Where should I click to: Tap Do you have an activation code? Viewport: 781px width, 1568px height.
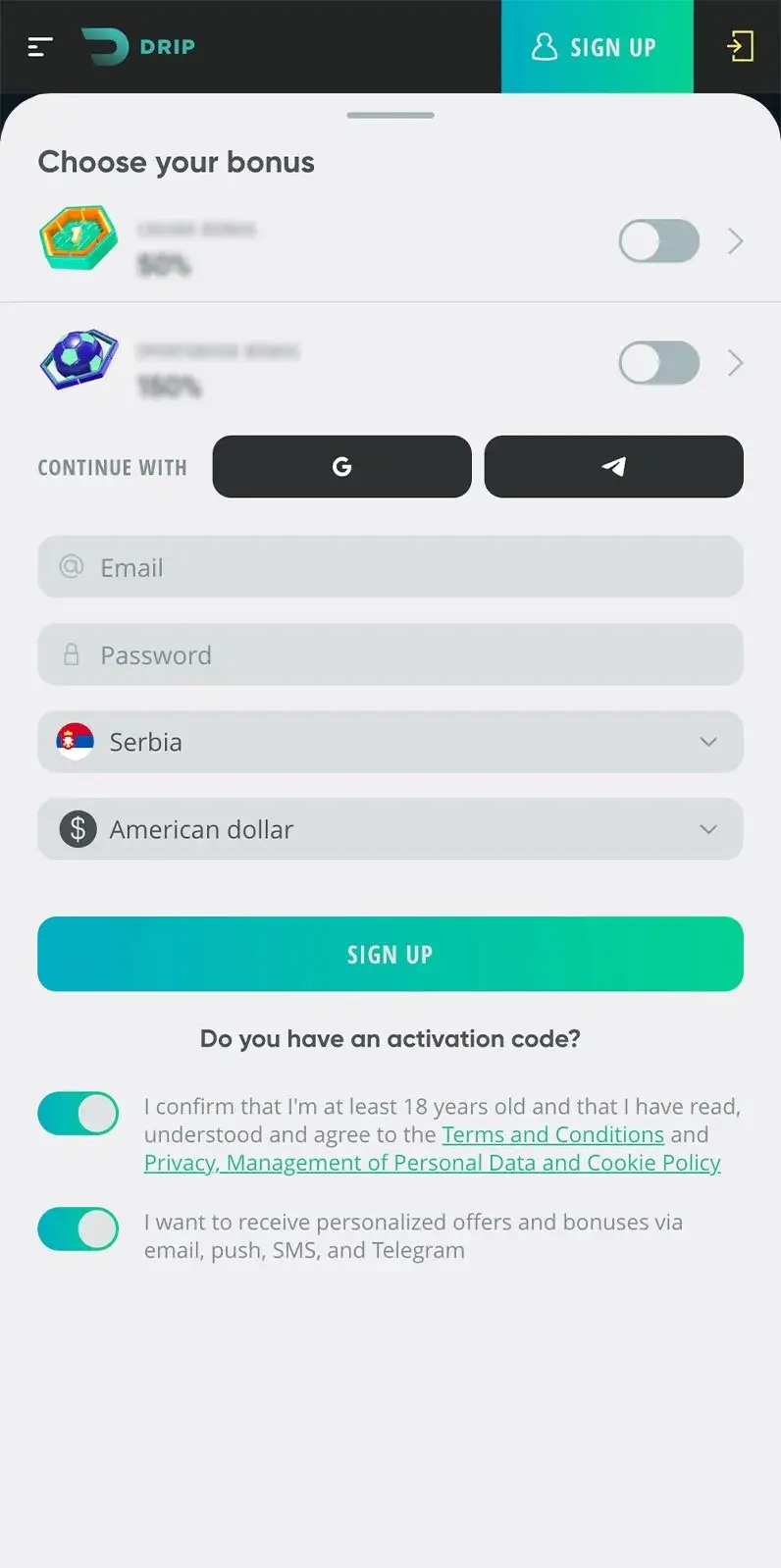pyautogui.click(x=390, y=1038)
